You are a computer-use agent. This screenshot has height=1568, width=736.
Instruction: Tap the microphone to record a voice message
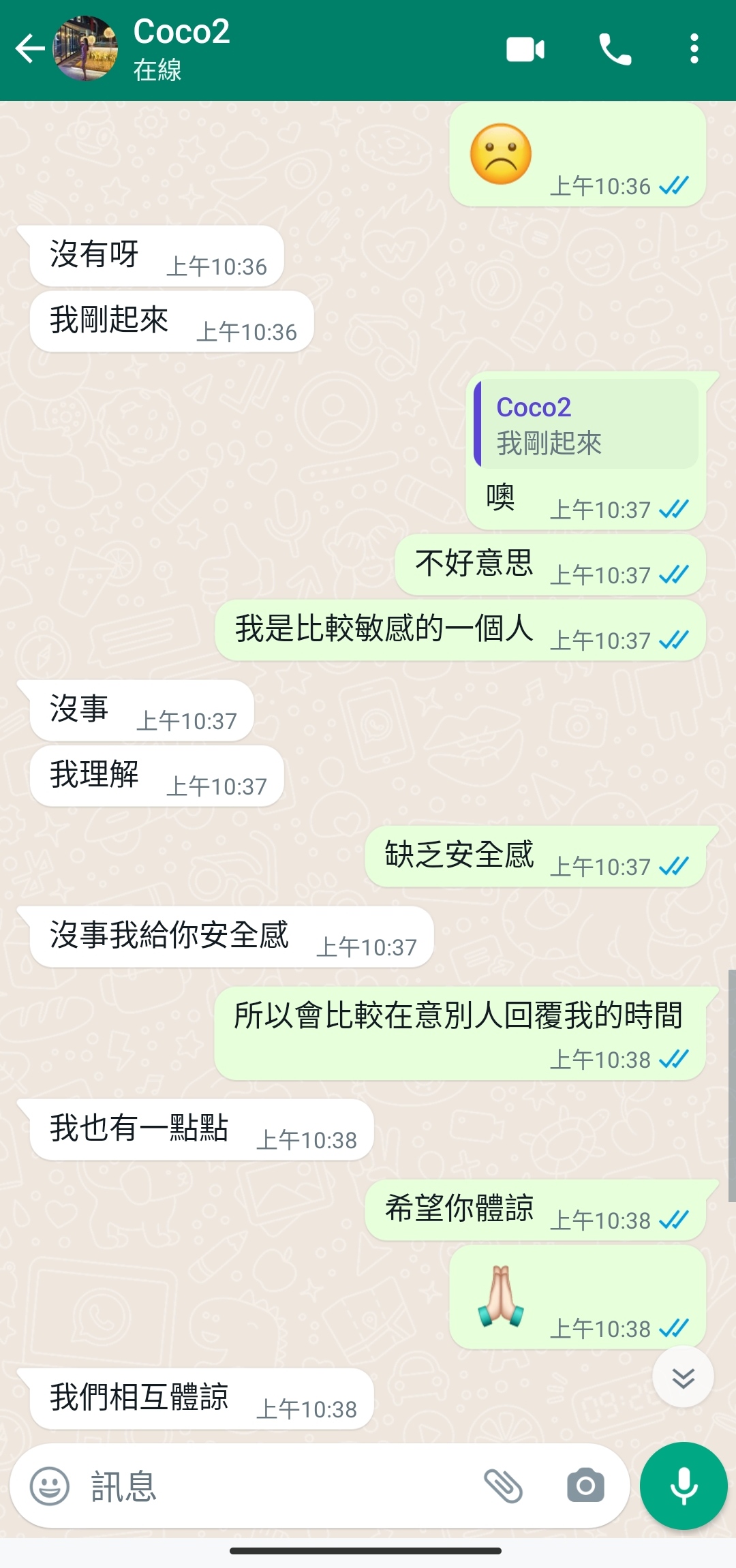(x=684, y=1486)
